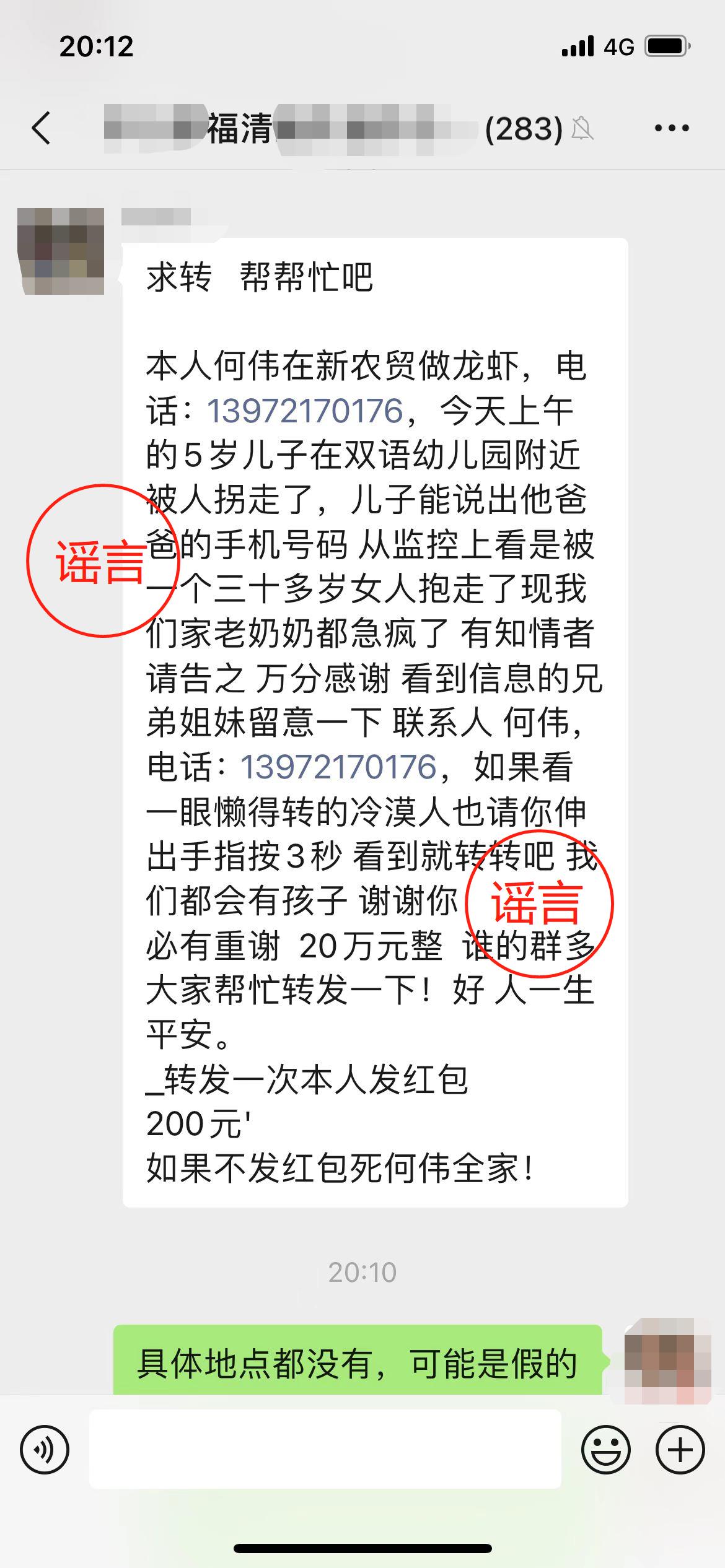Image resolution: width=725 pixels, height=1568 pixels.
Task: Switch to voice message input
Action: coord(45,1450)
